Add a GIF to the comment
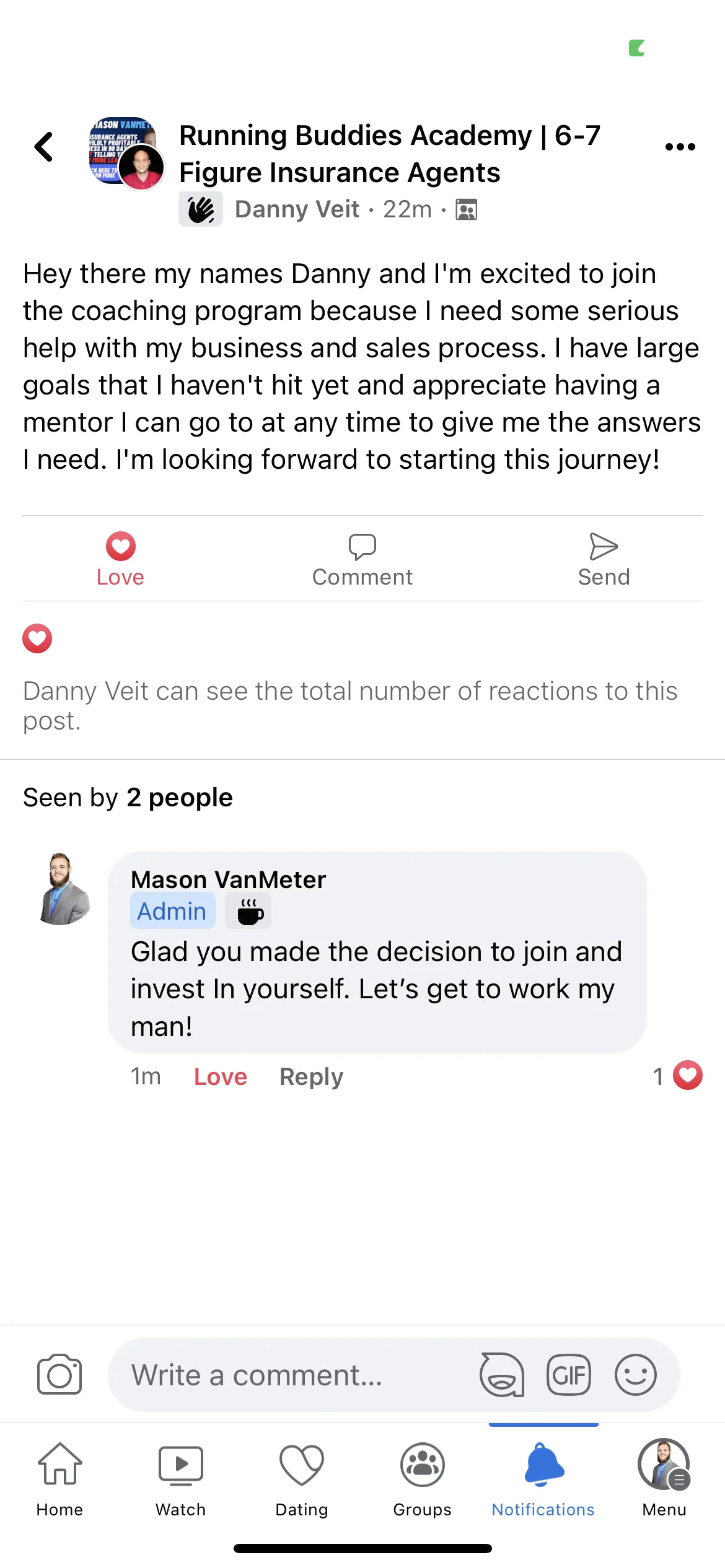Screen dimensions: 725x1568 click(568, 1375)
